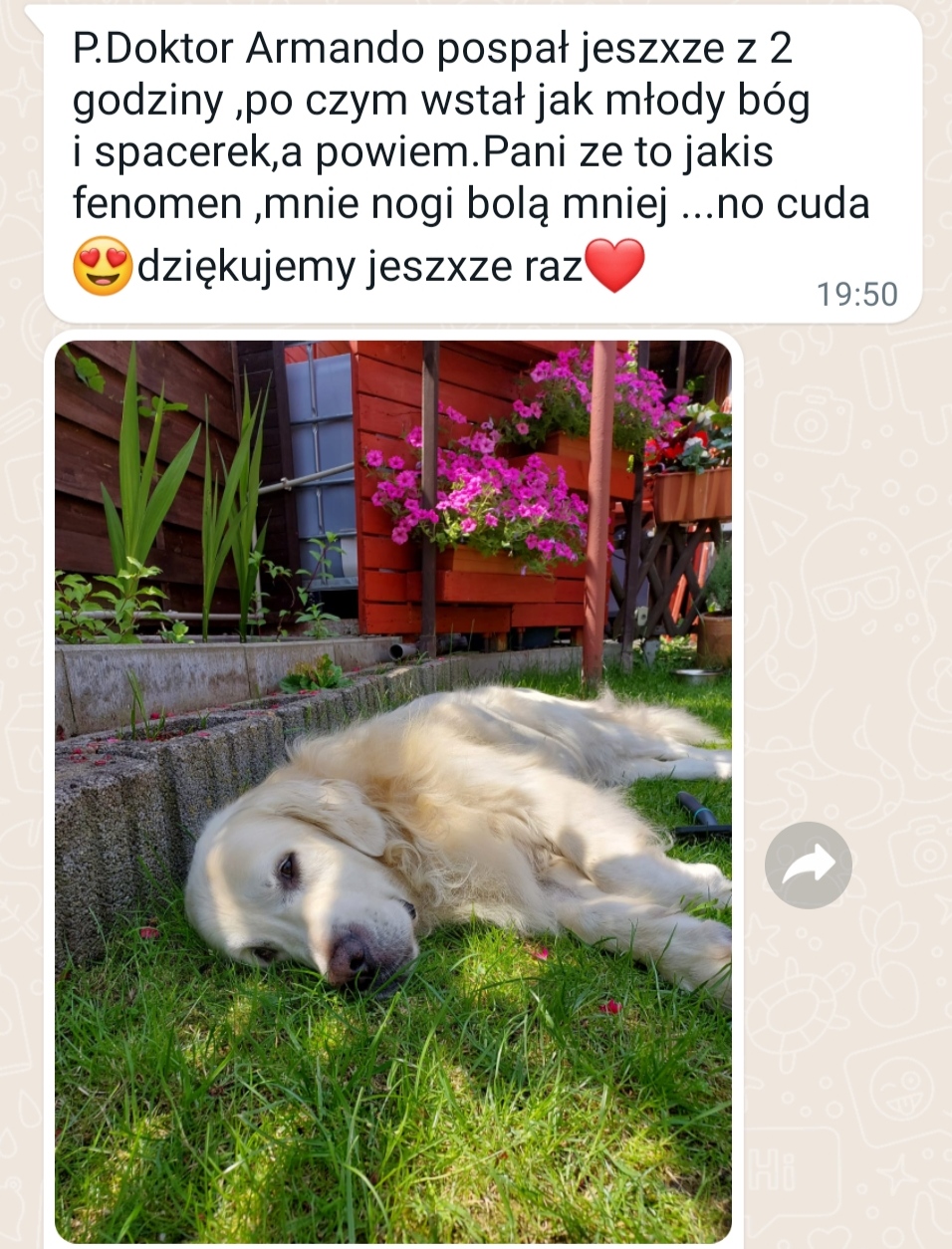Forward the dog photo with the arrow button
The image size is (952, 1249).
click(808, 865)
